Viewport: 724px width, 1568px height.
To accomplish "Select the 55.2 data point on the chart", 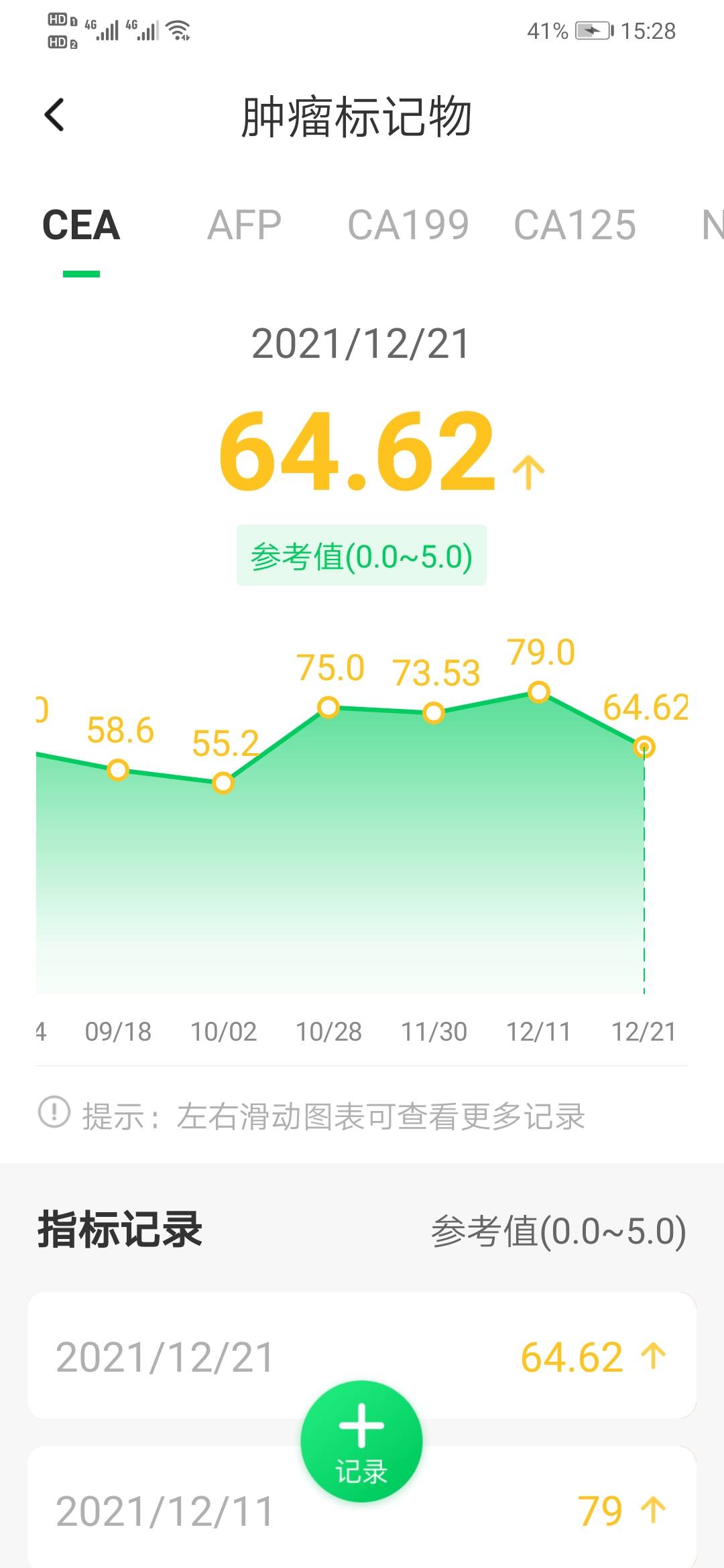I will 222,783.
